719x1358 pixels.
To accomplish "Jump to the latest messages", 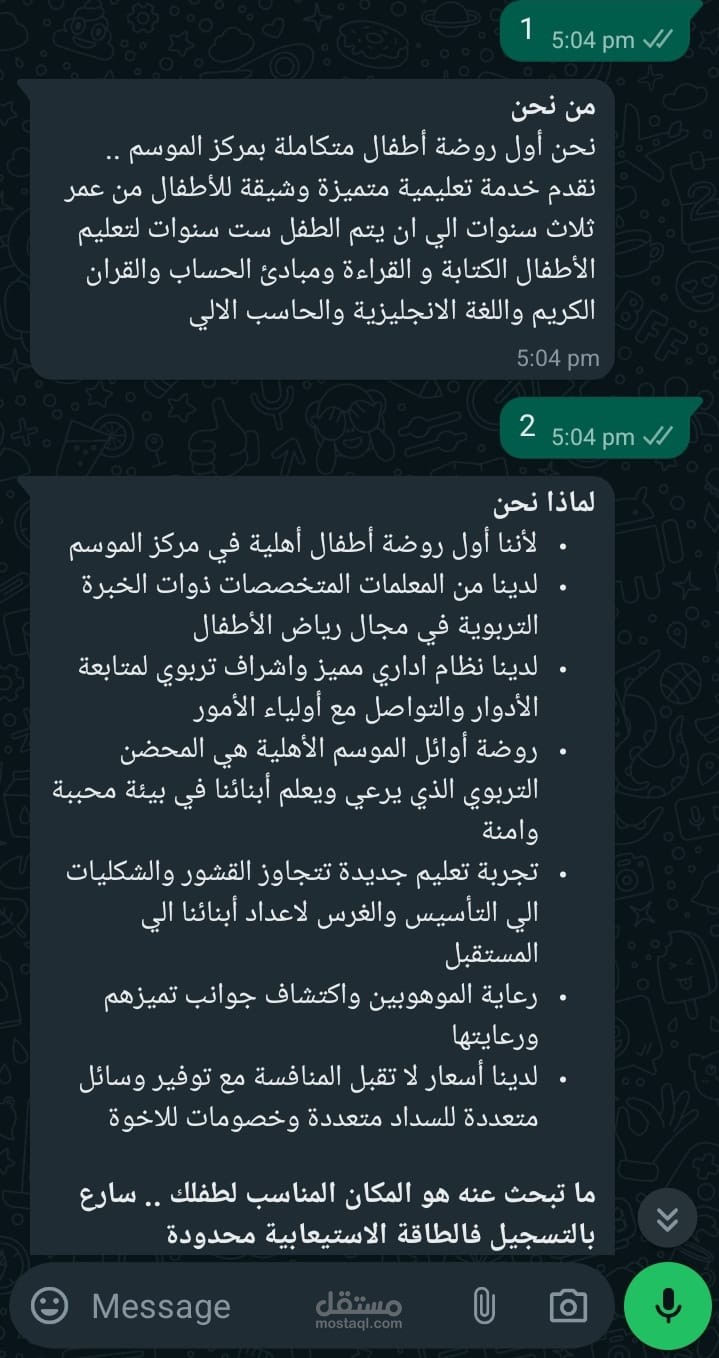I will pos(667,1218).
